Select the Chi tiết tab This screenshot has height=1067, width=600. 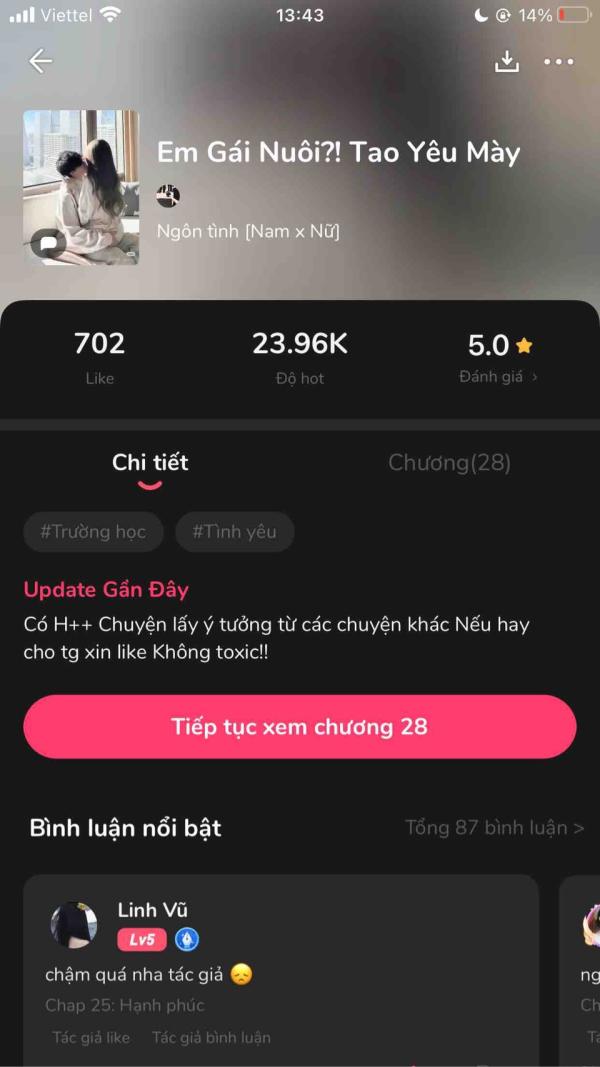click(150, 462)
